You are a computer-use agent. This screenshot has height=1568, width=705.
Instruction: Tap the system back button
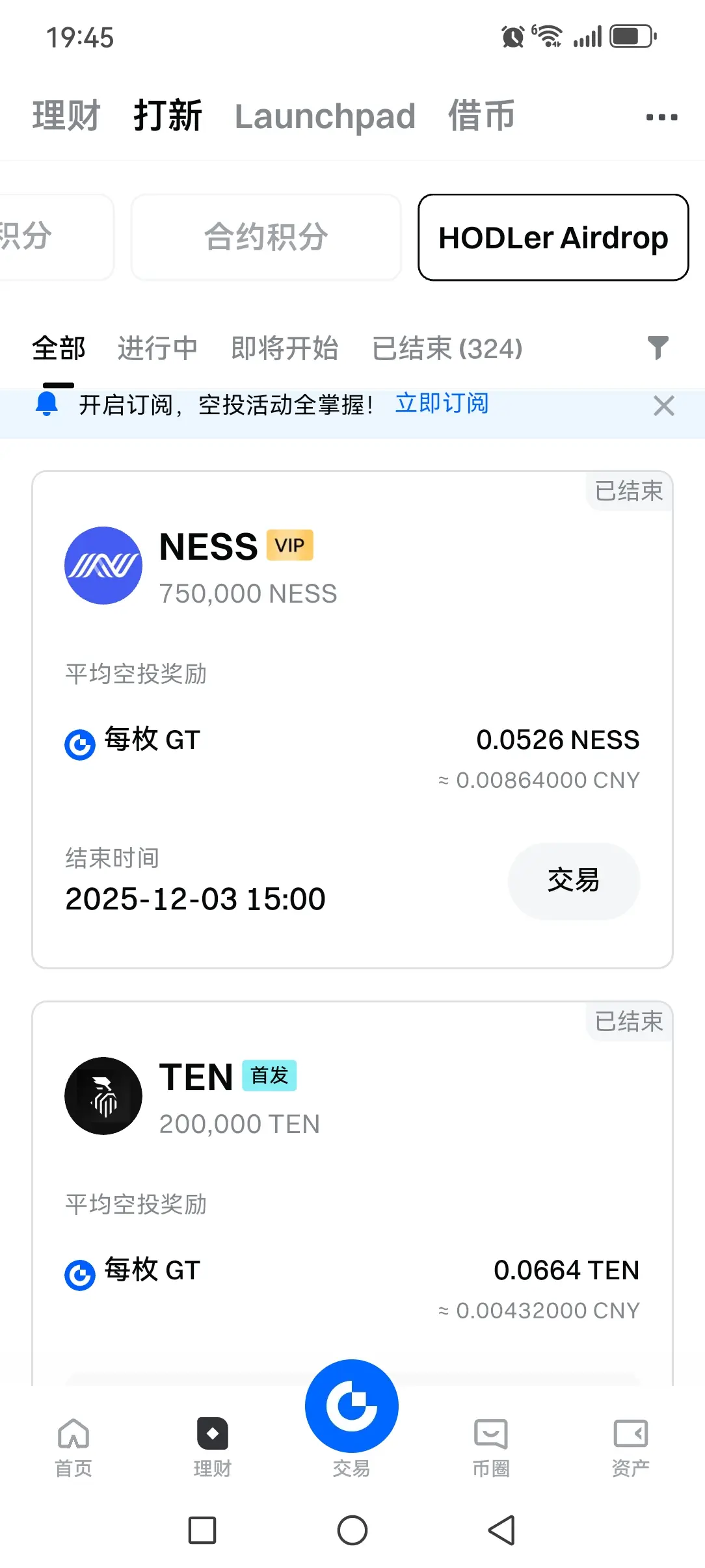tap(501, 1530)
